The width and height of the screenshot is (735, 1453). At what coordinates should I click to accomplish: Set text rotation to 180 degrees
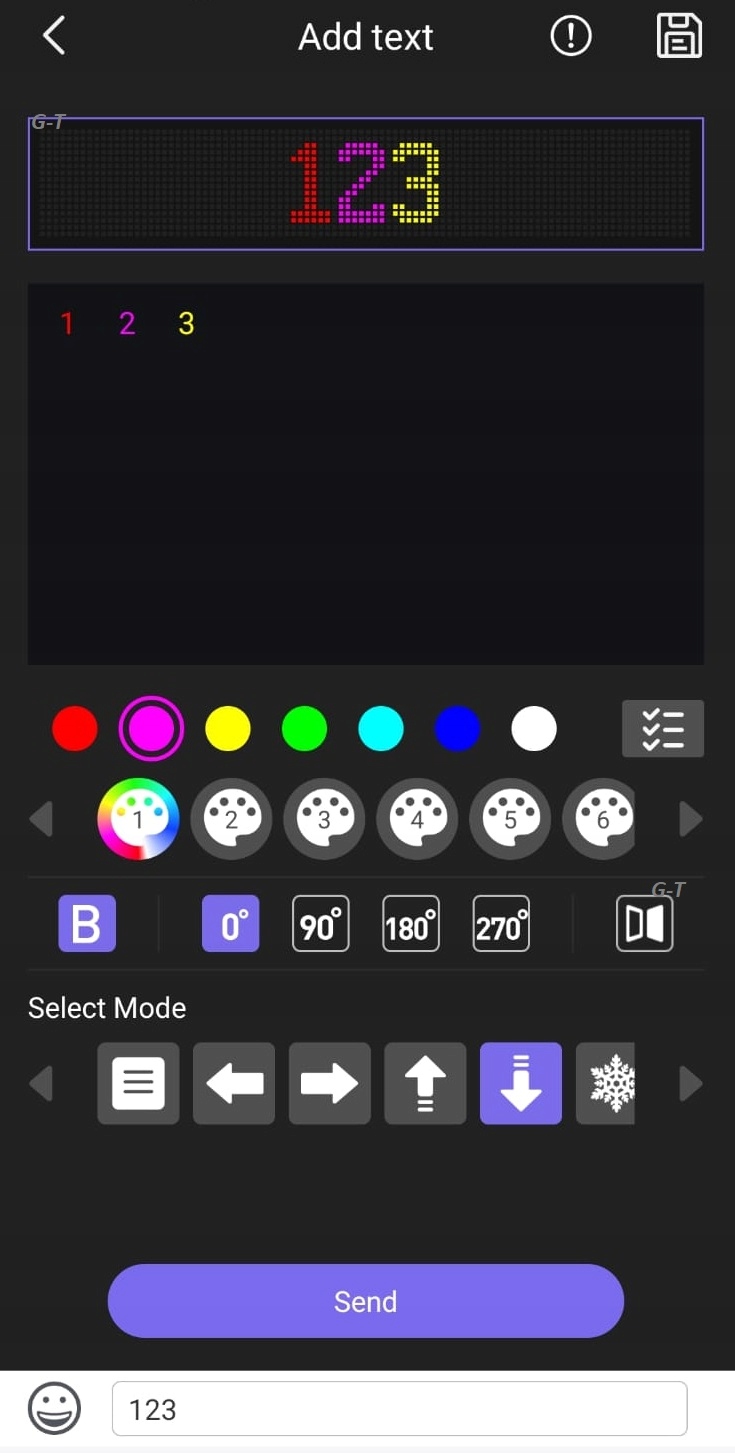click(411, 923)
